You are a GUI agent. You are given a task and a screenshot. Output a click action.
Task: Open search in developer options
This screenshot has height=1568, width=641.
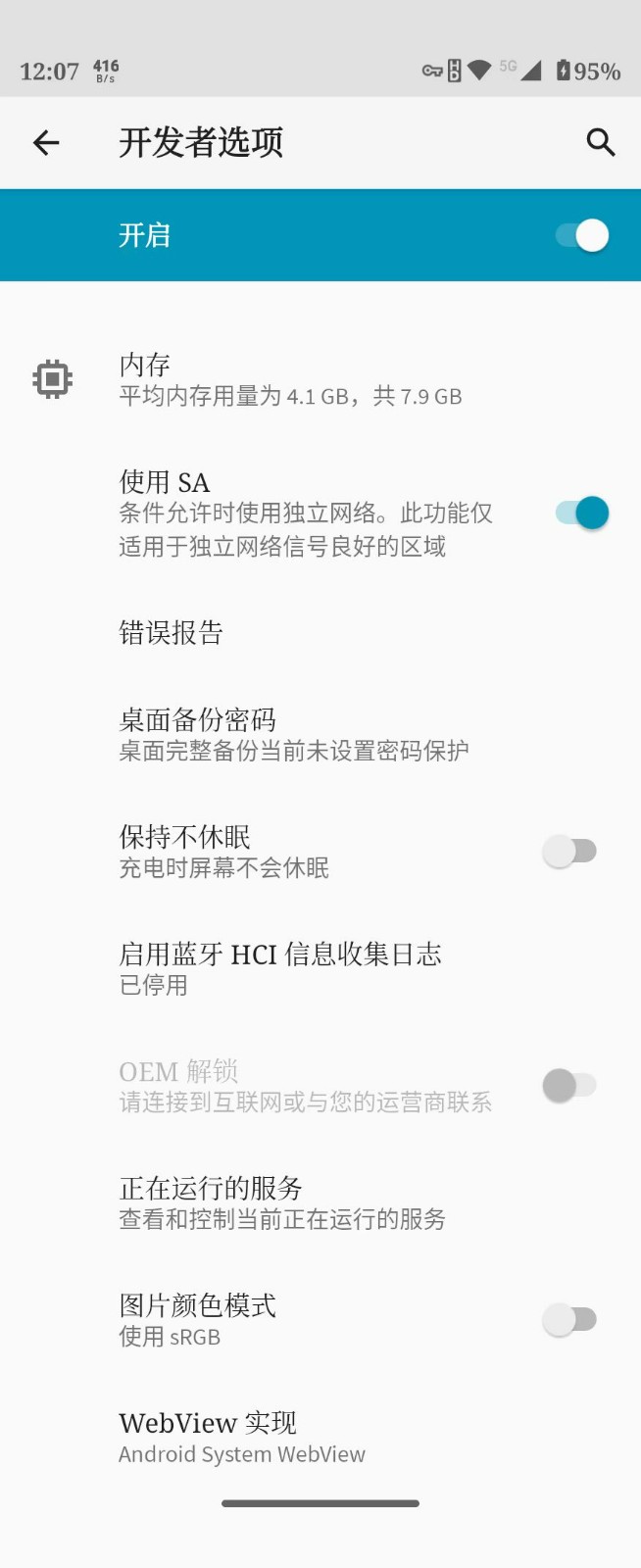[x=600, y=143]
